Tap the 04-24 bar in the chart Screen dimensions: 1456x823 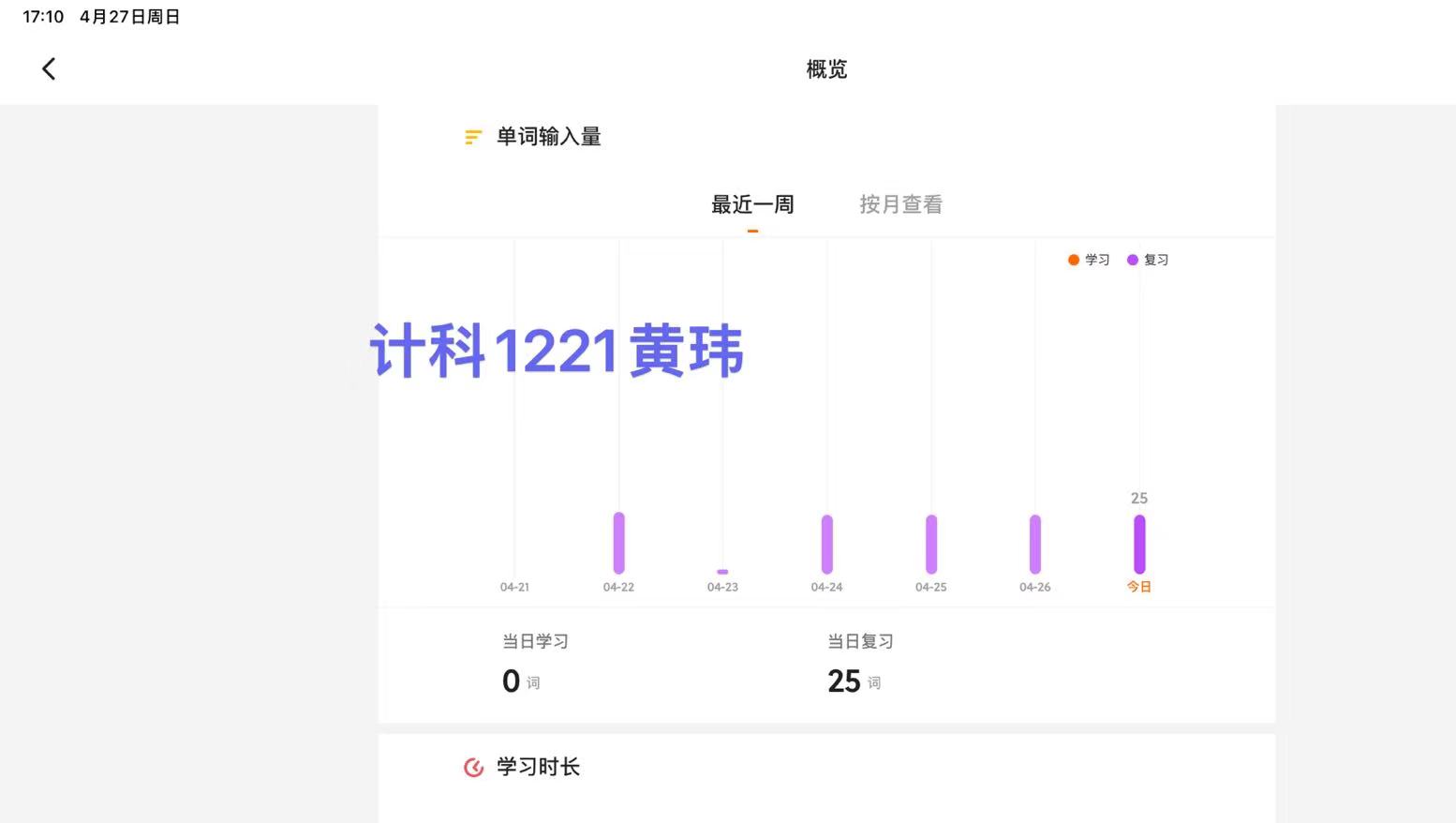(x=826, y=544)
